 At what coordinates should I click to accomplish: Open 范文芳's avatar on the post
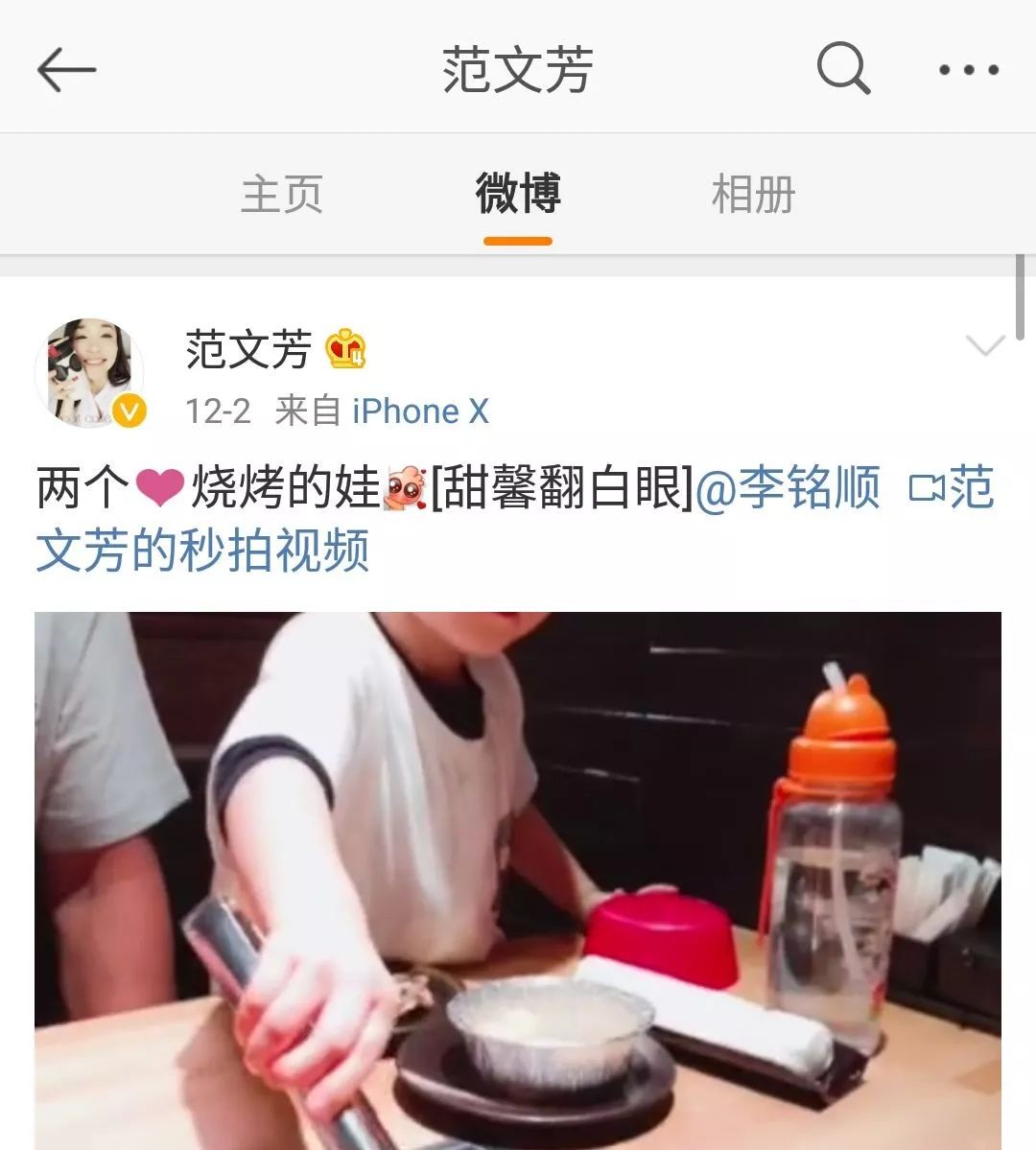coord(90,372)
